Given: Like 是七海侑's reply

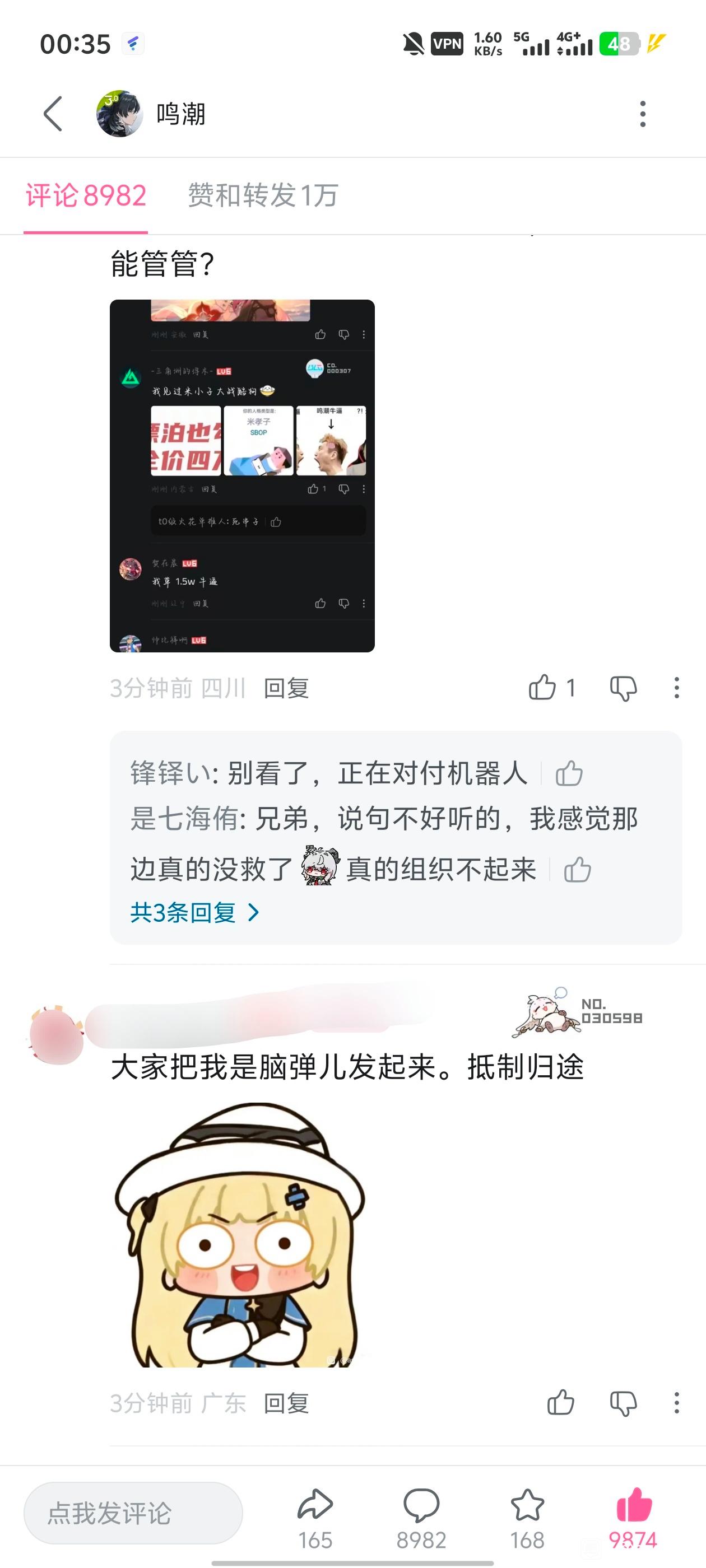Looking at the screenshot, I should click(578, 869).
